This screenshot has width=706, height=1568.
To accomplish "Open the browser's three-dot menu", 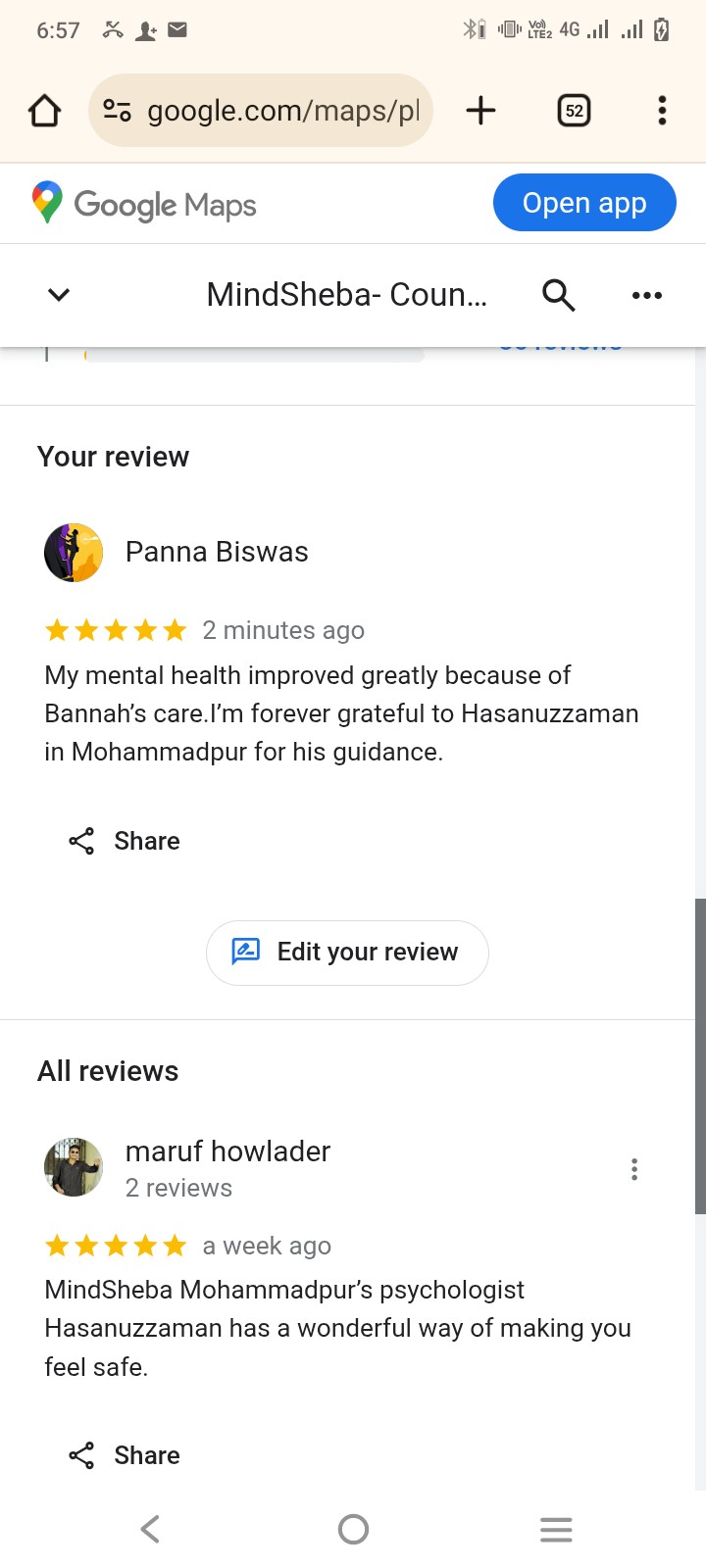I will tap(662, 111).
